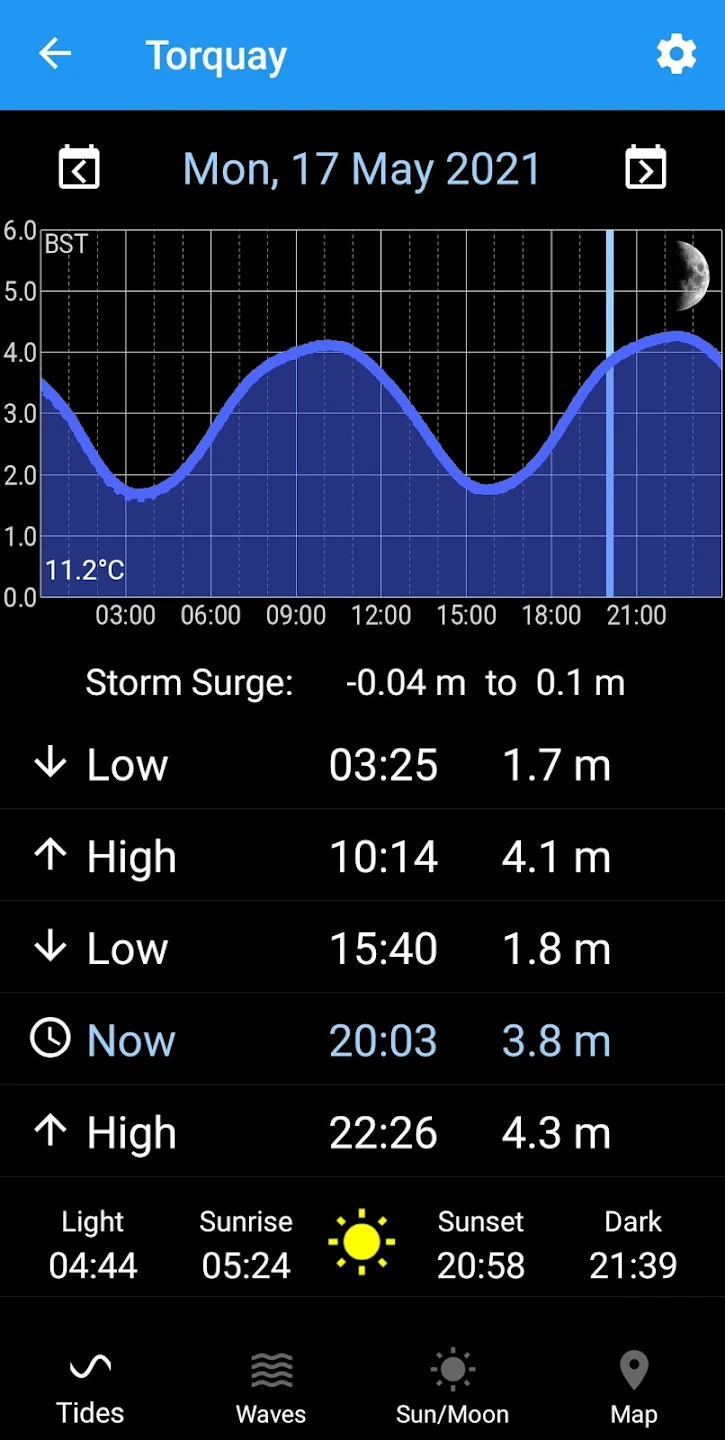Screen dimensions: 725x1440
Task: Advance to the next day
Action: coord(645,168)
